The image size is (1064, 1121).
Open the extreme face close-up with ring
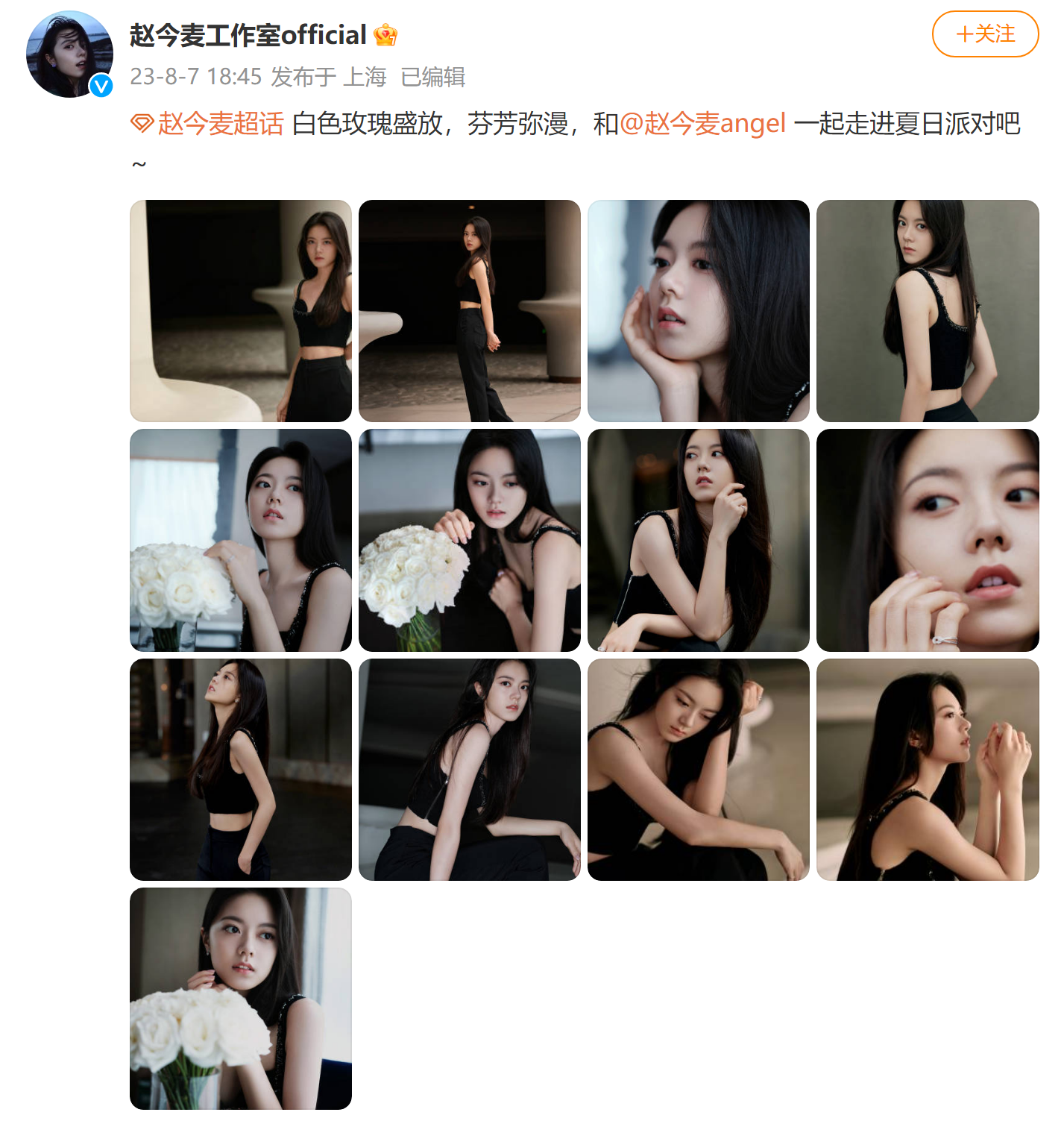tap(928, 540)
